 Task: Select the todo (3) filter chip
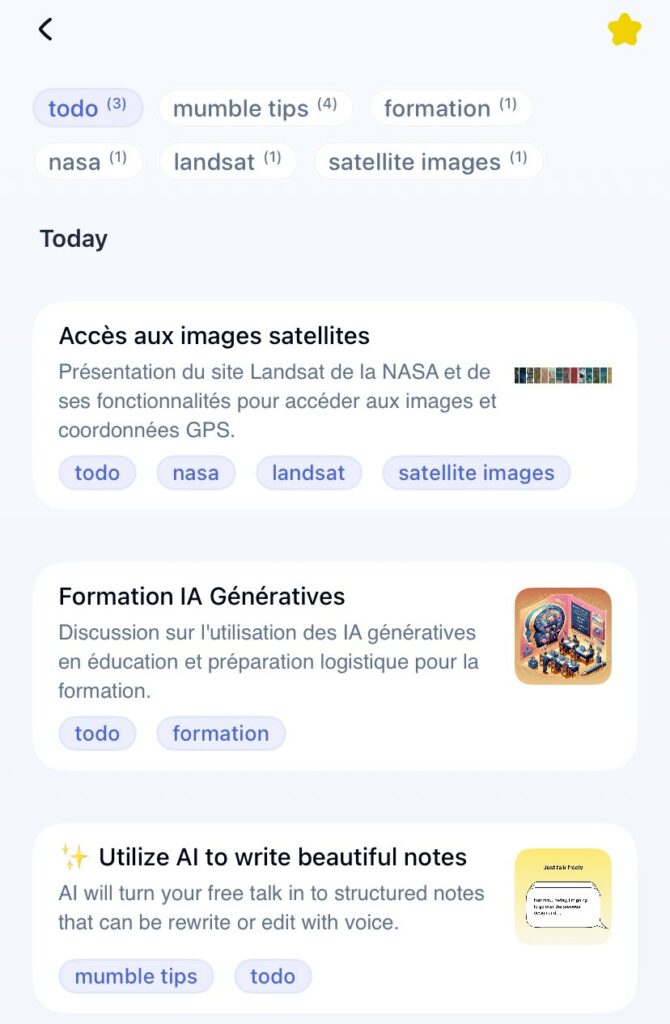88,108
